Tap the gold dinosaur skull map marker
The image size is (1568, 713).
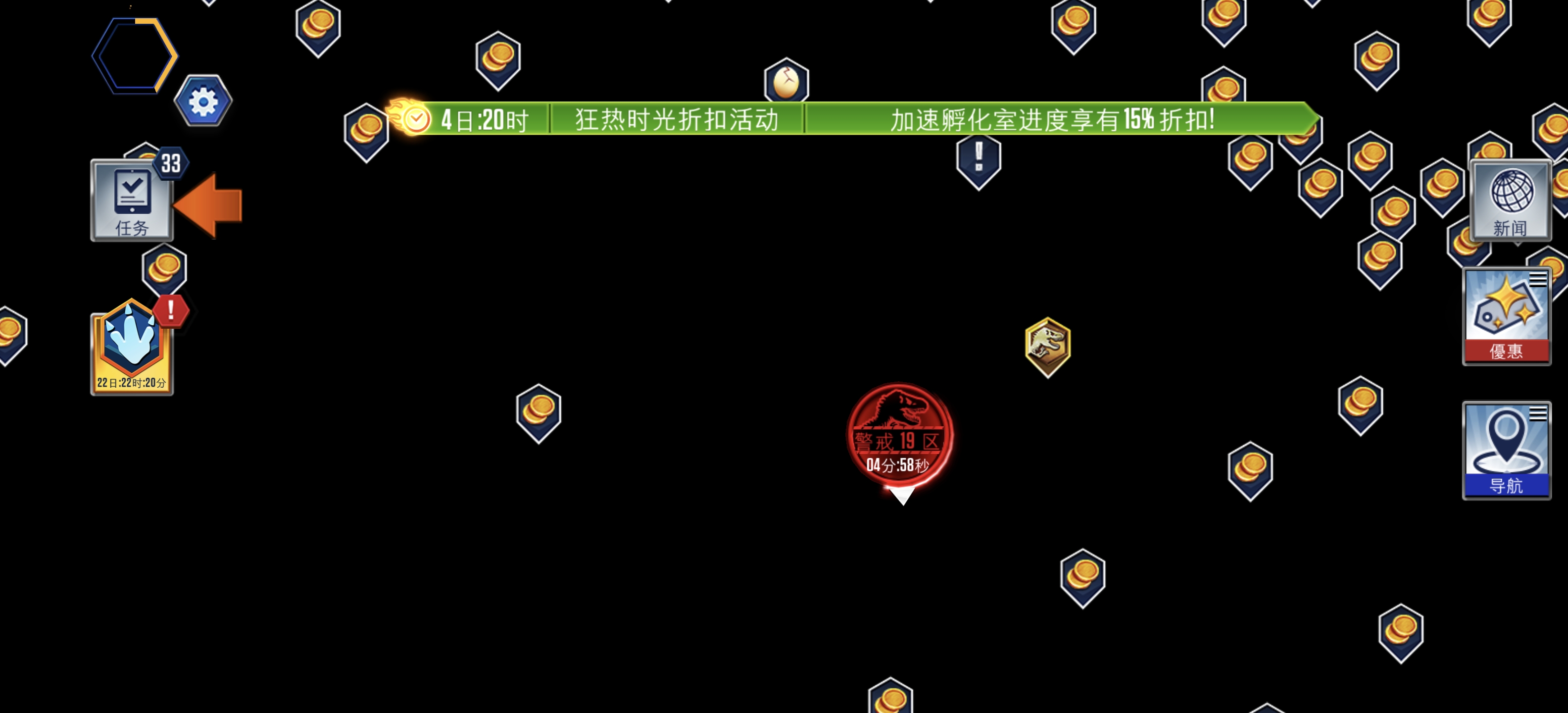pos(1047,345)
